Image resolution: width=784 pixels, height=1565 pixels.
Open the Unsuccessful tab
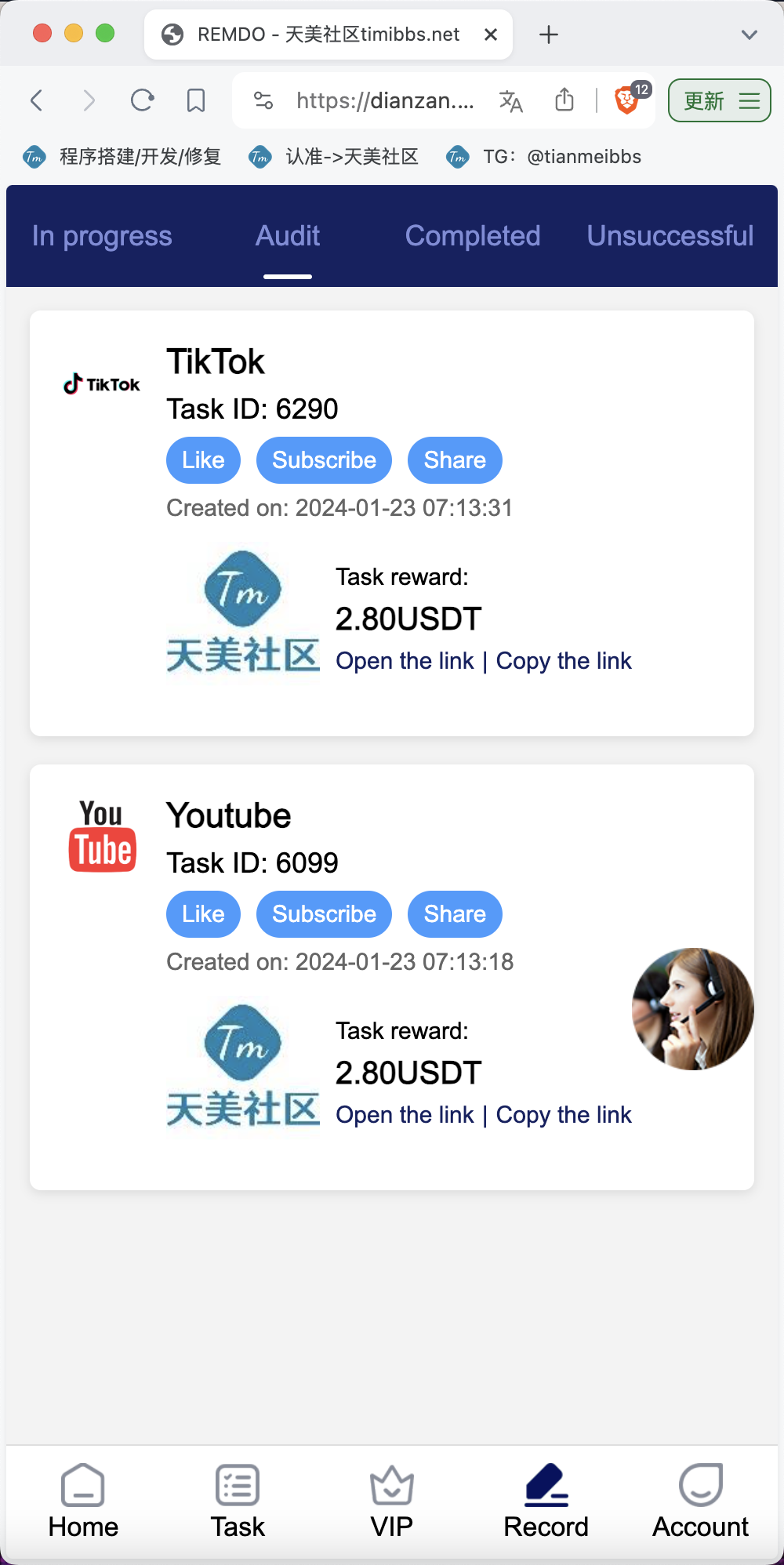(670, 236)
